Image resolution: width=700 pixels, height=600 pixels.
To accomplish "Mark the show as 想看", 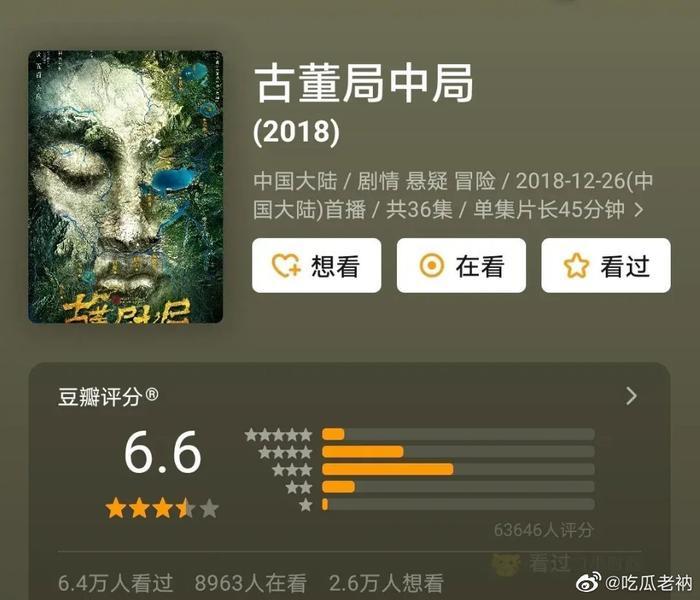I will click(316, 265).
